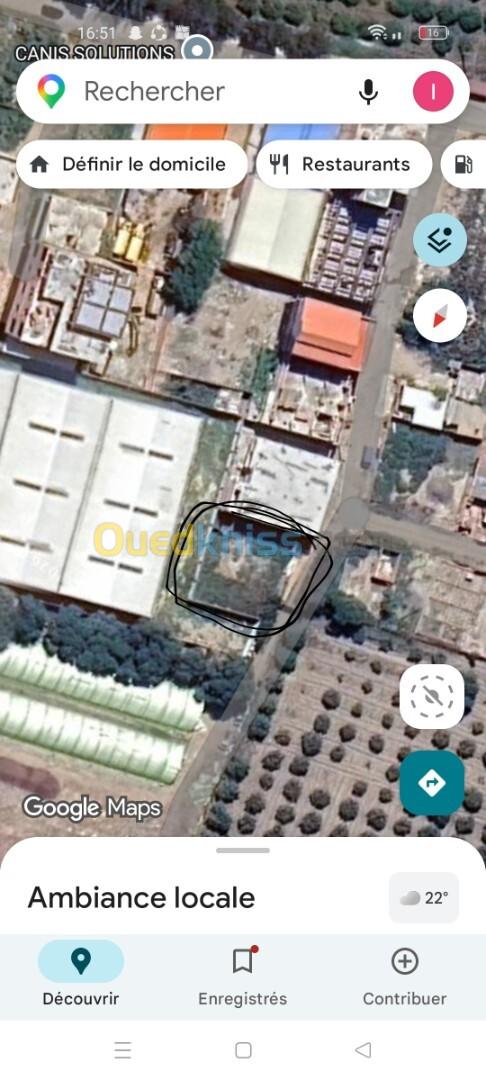Select the Découvrir tab

[x=81, y=976]
